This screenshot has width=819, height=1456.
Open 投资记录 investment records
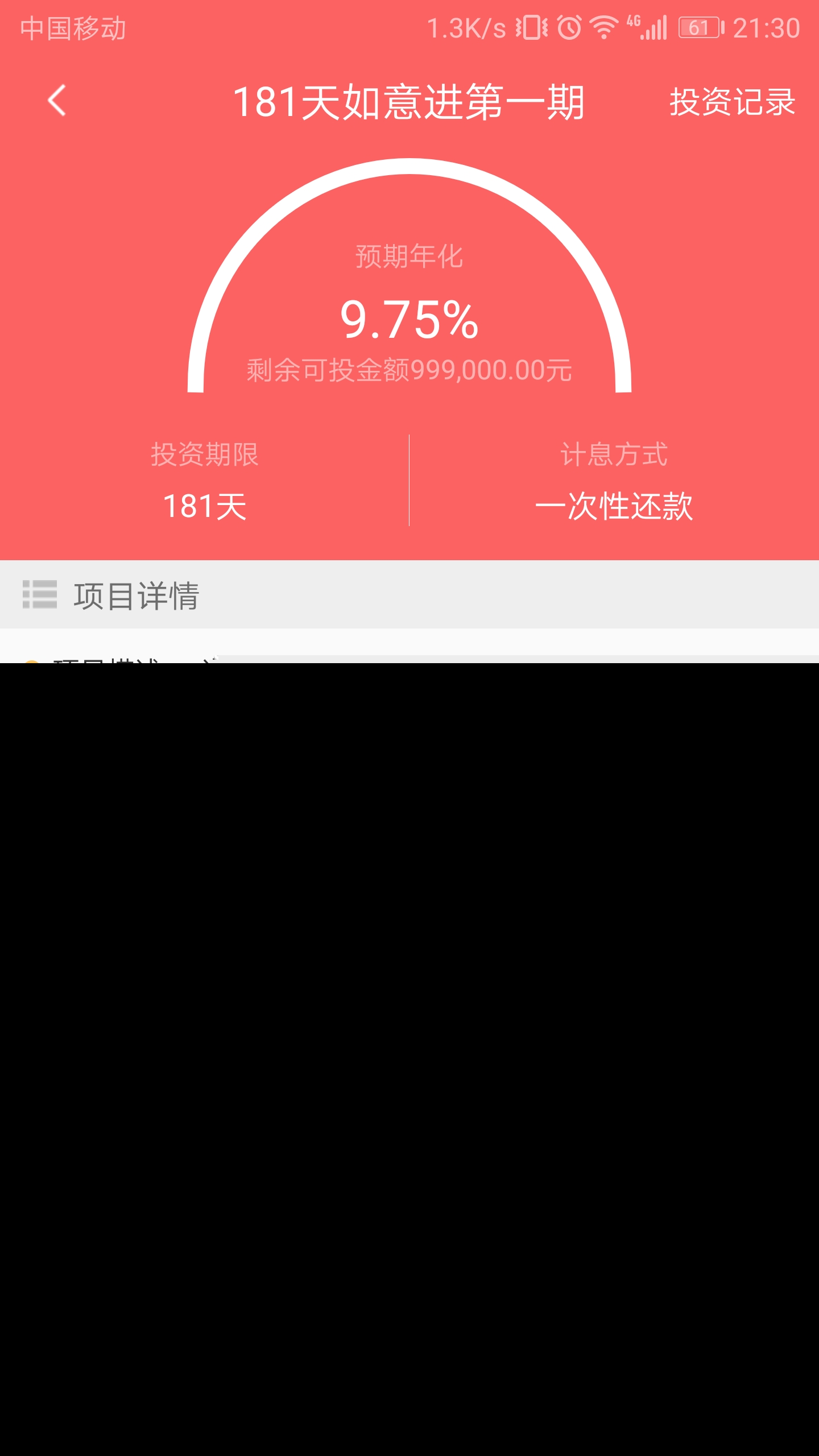coord(732,102)
